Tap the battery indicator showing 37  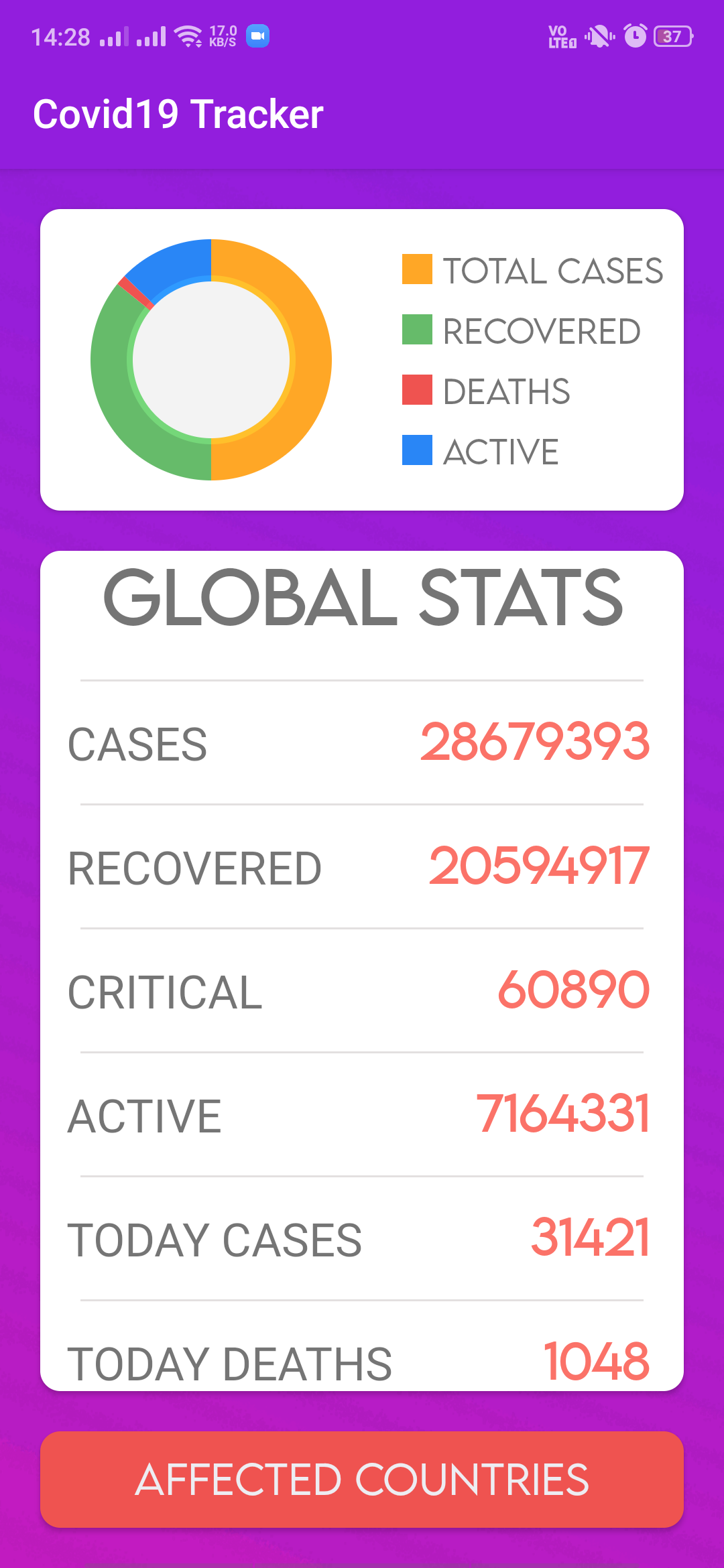tap(674, 37)
